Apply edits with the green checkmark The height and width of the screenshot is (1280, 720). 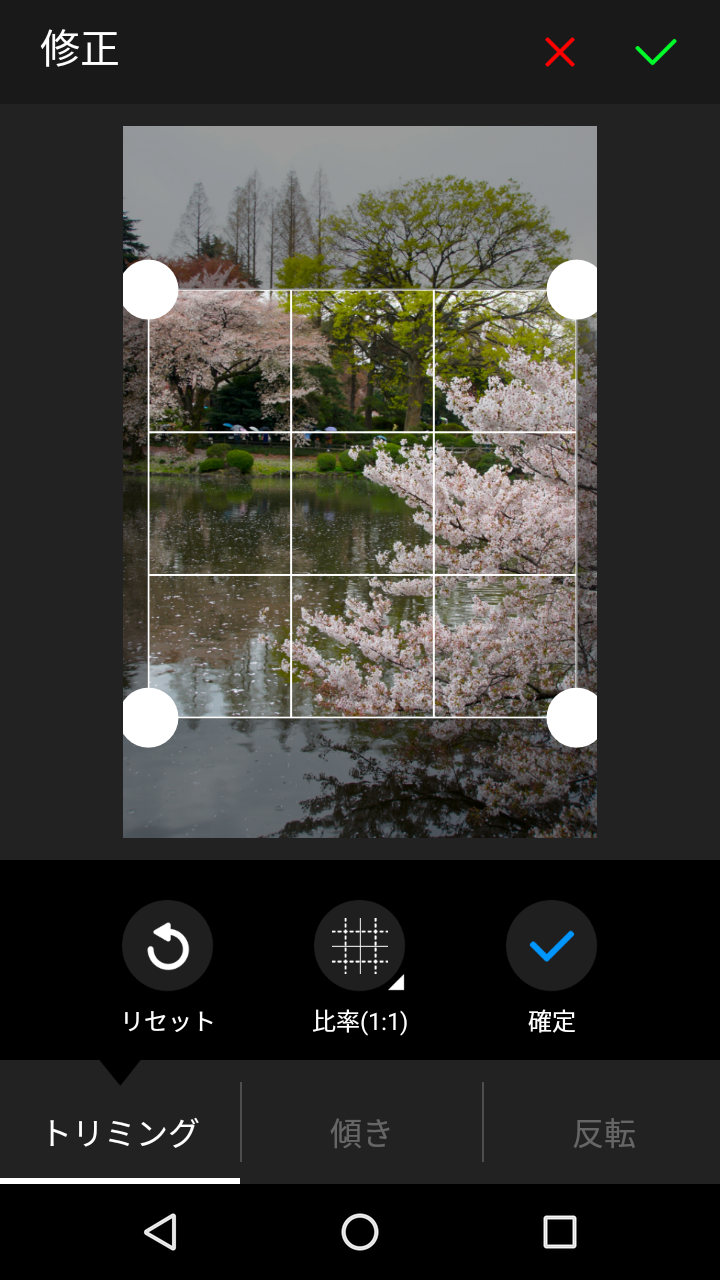pyautogui.click(x=656, y=52)
